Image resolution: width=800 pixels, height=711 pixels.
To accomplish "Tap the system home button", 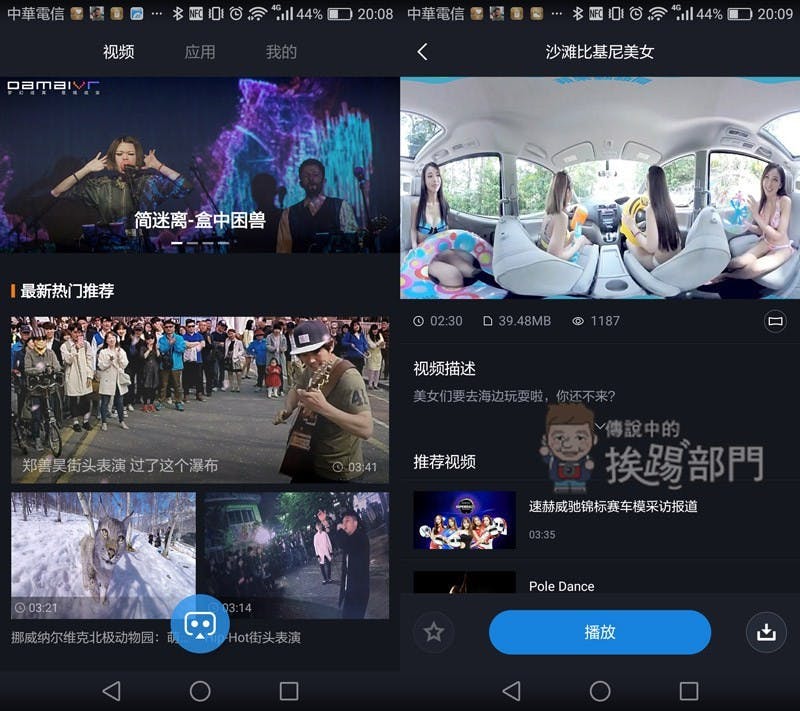I will pyautogui.click(x=200, y=691).
